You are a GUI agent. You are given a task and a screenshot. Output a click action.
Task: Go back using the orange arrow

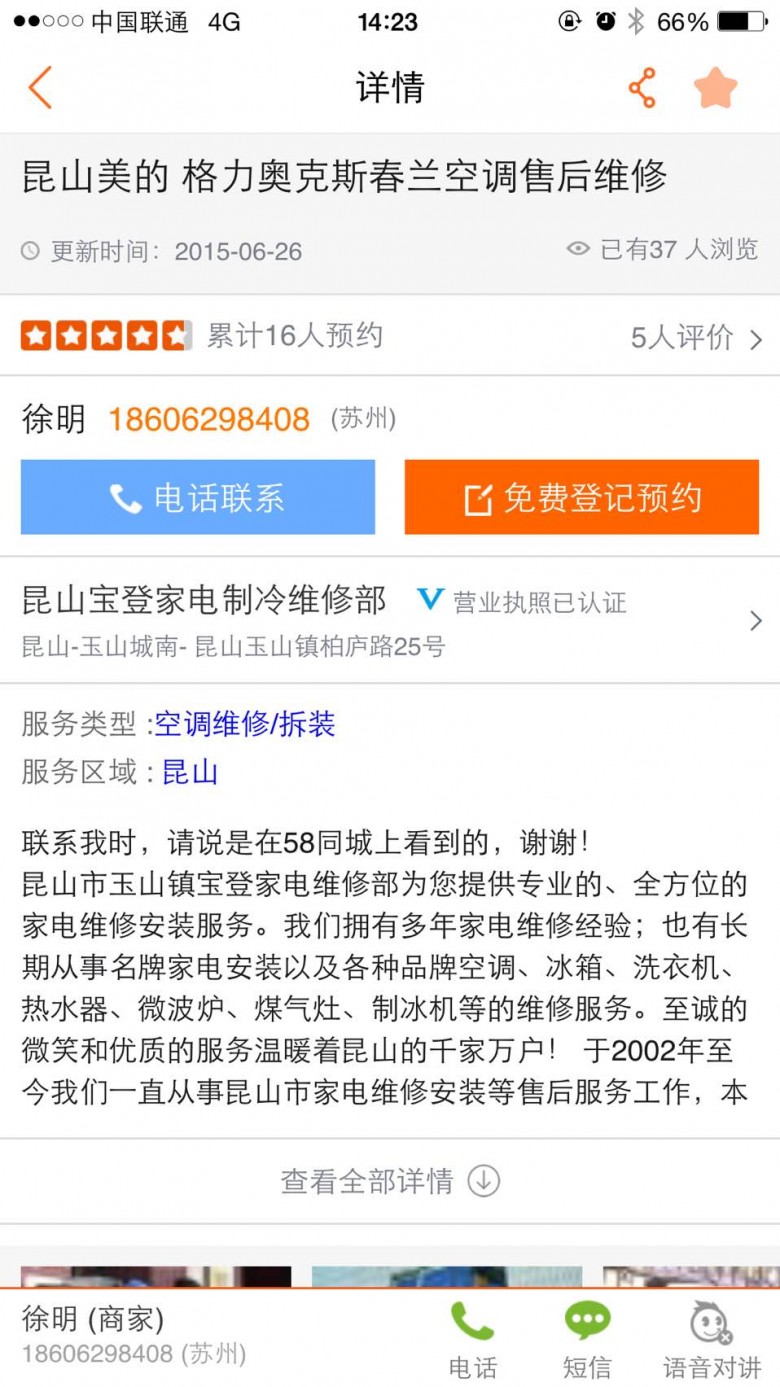tap(40, 88)
